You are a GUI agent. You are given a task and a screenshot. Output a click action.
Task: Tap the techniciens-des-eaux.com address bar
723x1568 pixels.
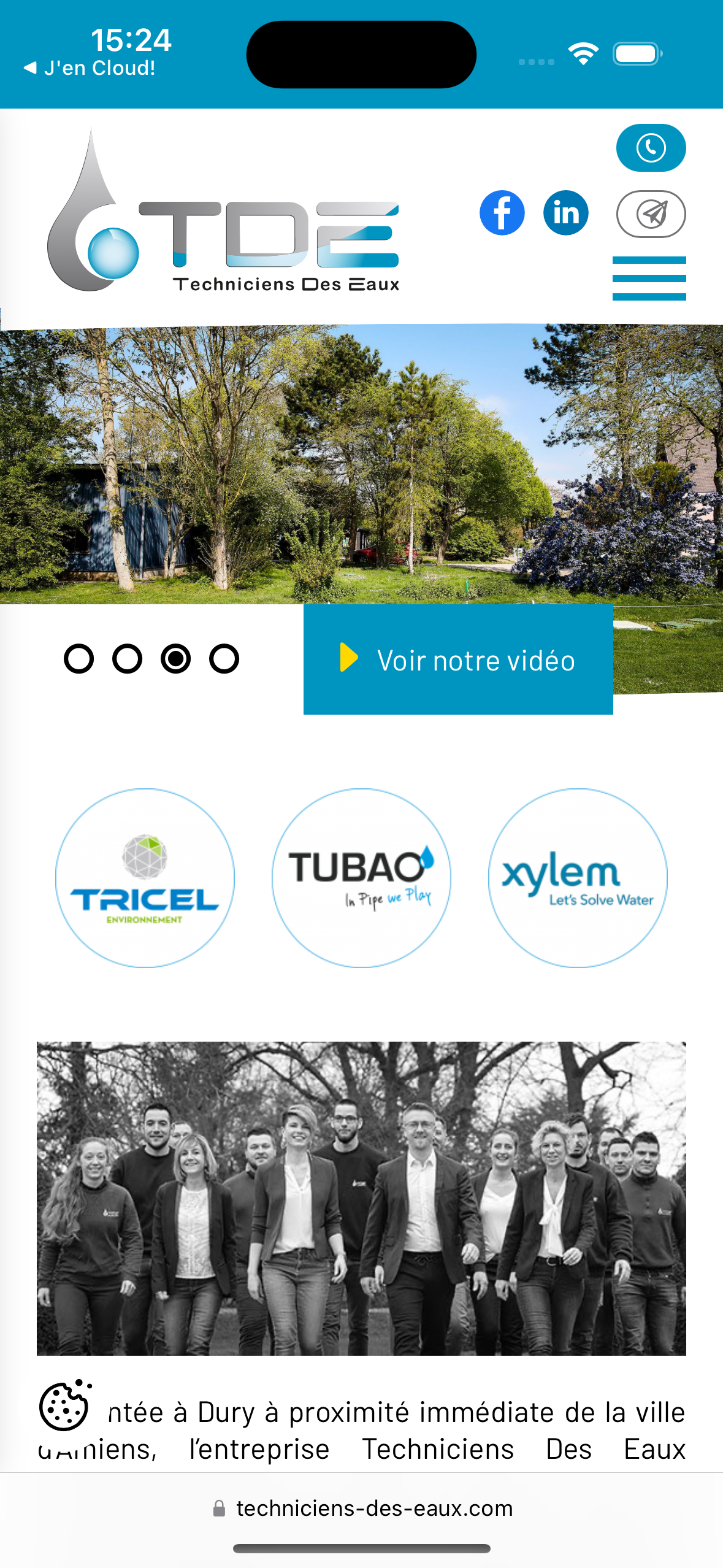(362, 1508)
